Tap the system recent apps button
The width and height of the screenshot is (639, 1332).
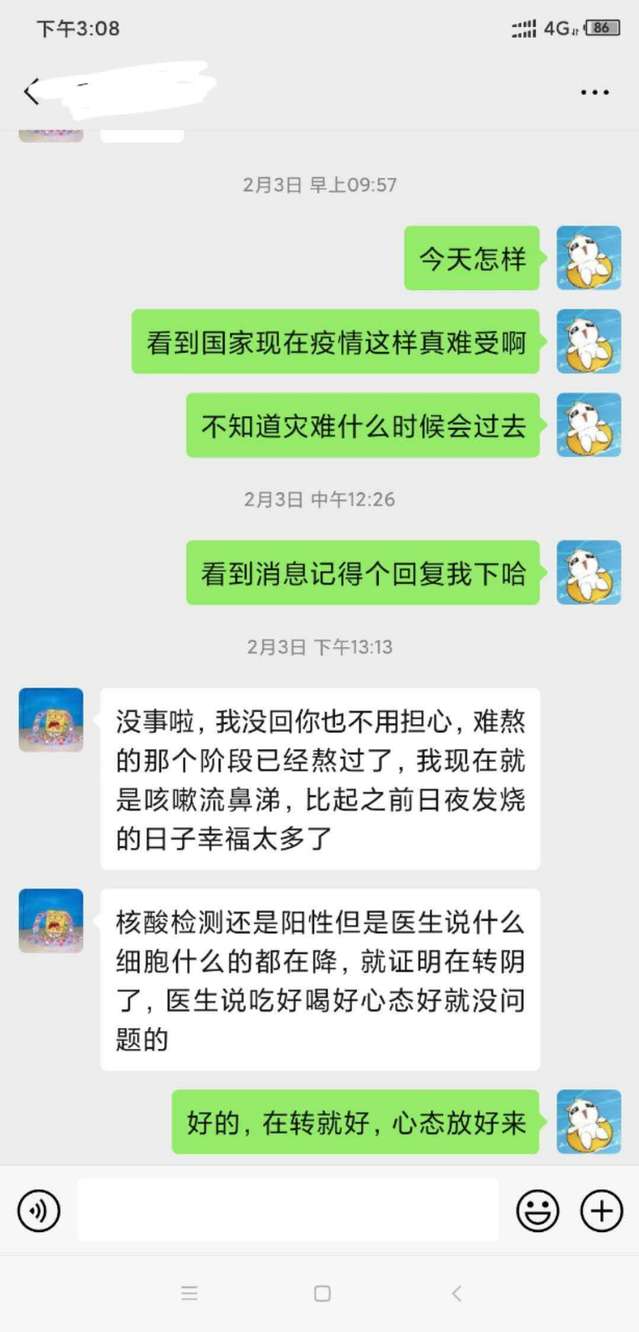(x=189, y=1293)
